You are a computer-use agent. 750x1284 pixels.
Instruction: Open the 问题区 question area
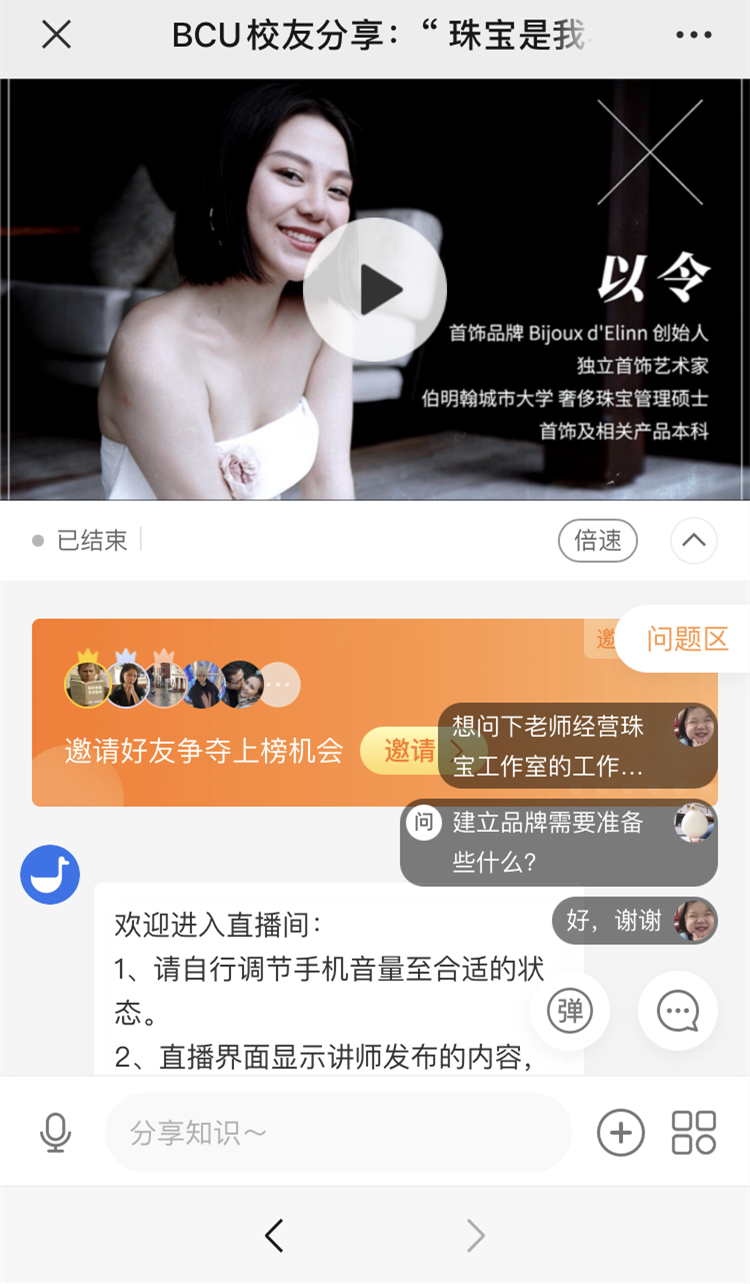686,639
